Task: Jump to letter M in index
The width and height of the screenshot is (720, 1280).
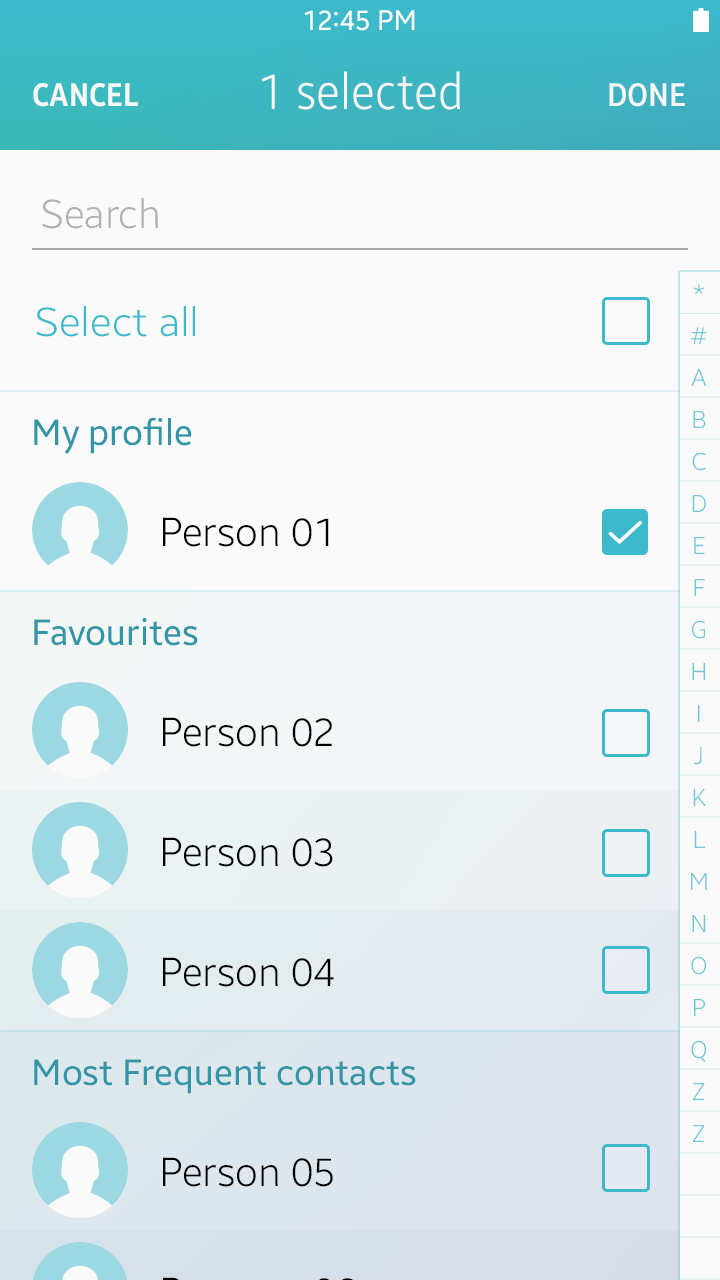Action: (699, 882)
